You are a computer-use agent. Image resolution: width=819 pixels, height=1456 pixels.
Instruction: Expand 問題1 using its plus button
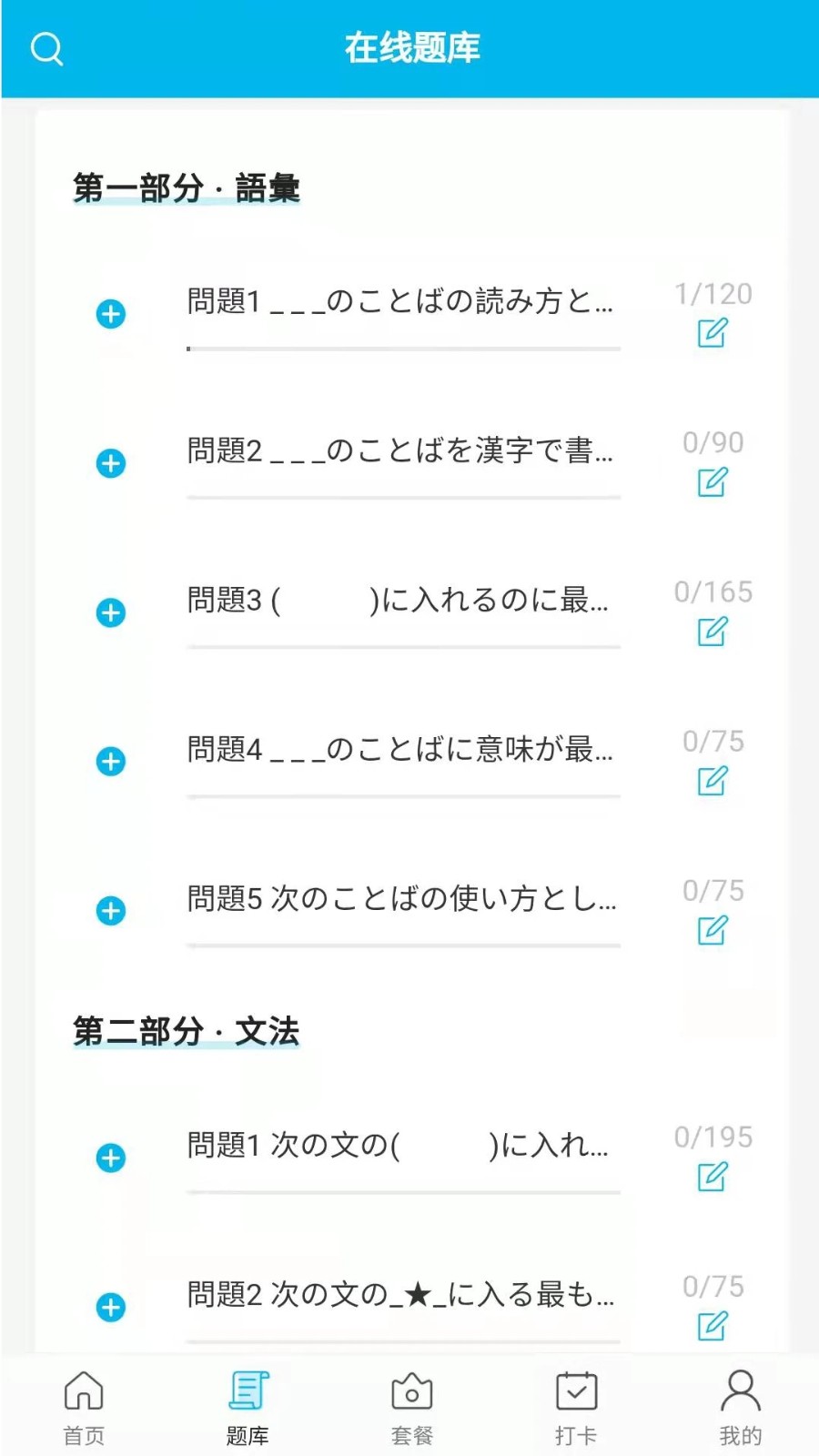pyautogui.click(x=110, y=314)
